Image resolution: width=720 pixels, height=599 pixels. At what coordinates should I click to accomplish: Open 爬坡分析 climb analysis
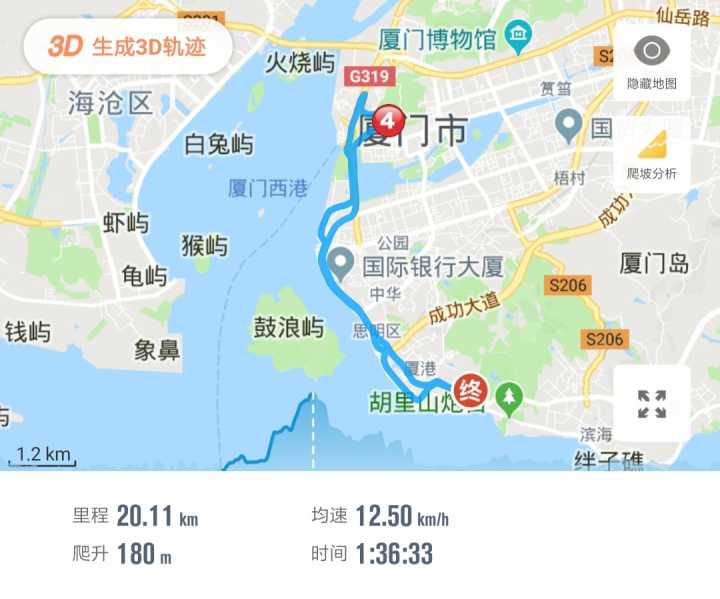652,155
